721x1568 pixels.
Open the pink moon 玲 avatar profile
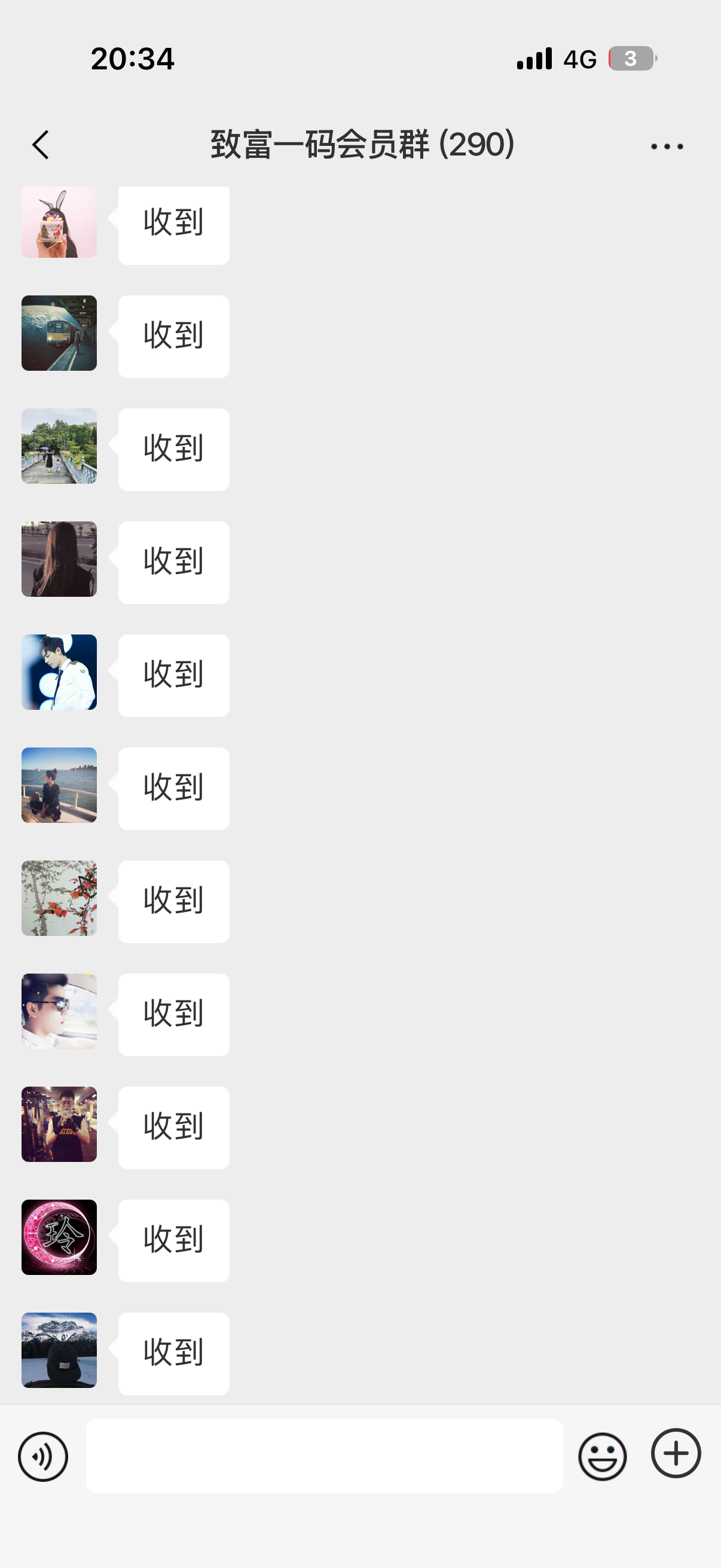[59, 1237]
